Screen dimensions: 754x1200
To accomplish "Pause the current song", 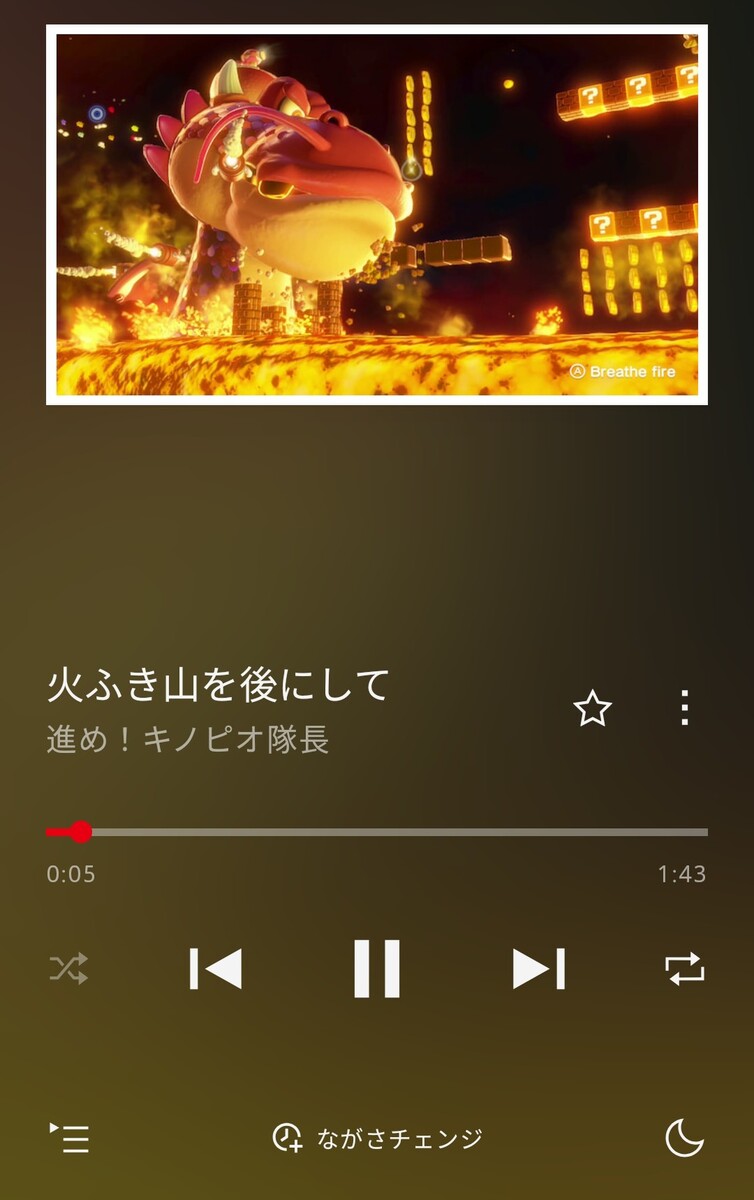I will tap(377, 968).
